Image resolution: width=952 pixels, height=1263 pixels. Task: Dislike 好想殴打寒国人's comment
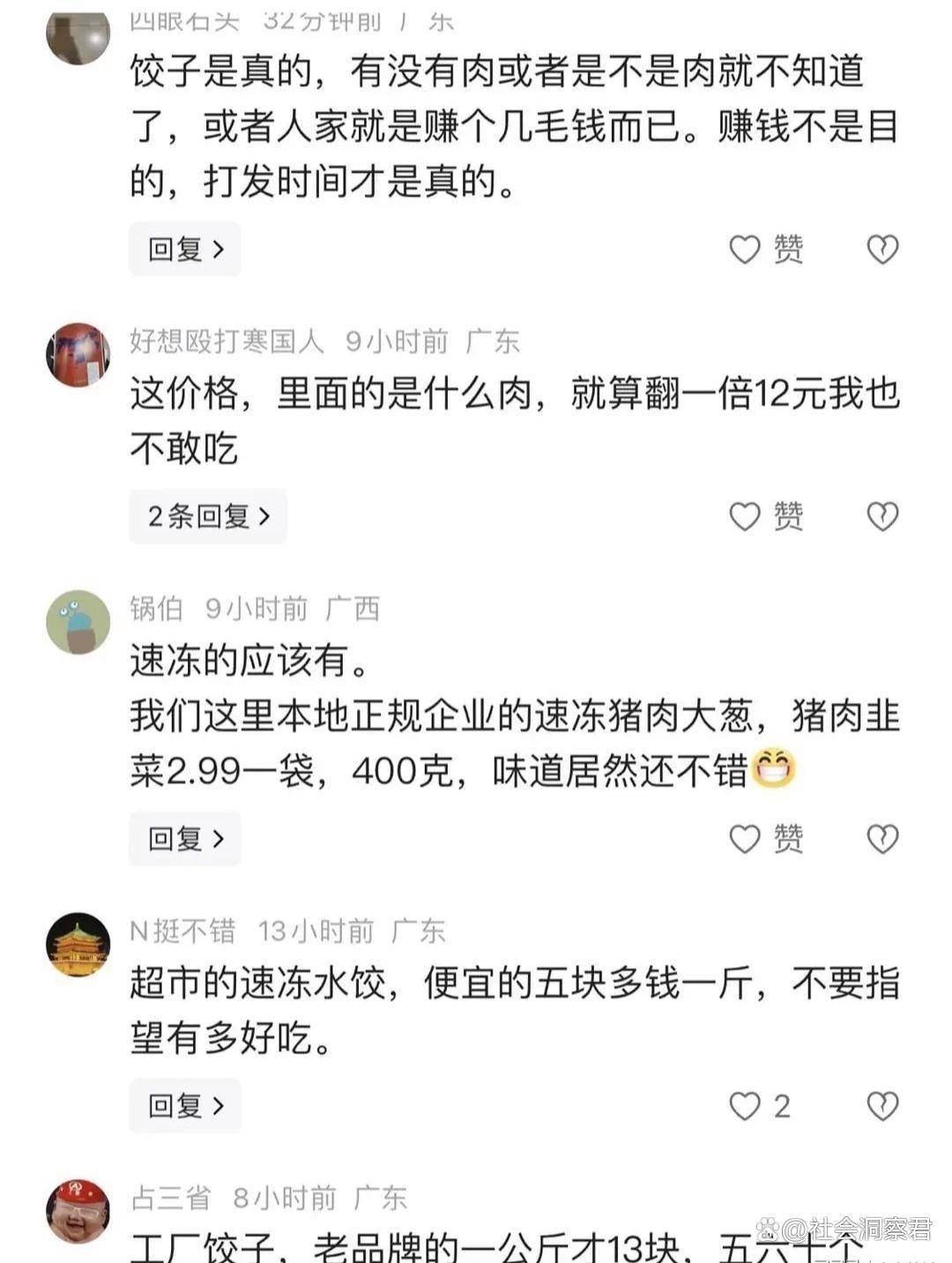click(x=882, y=516)
